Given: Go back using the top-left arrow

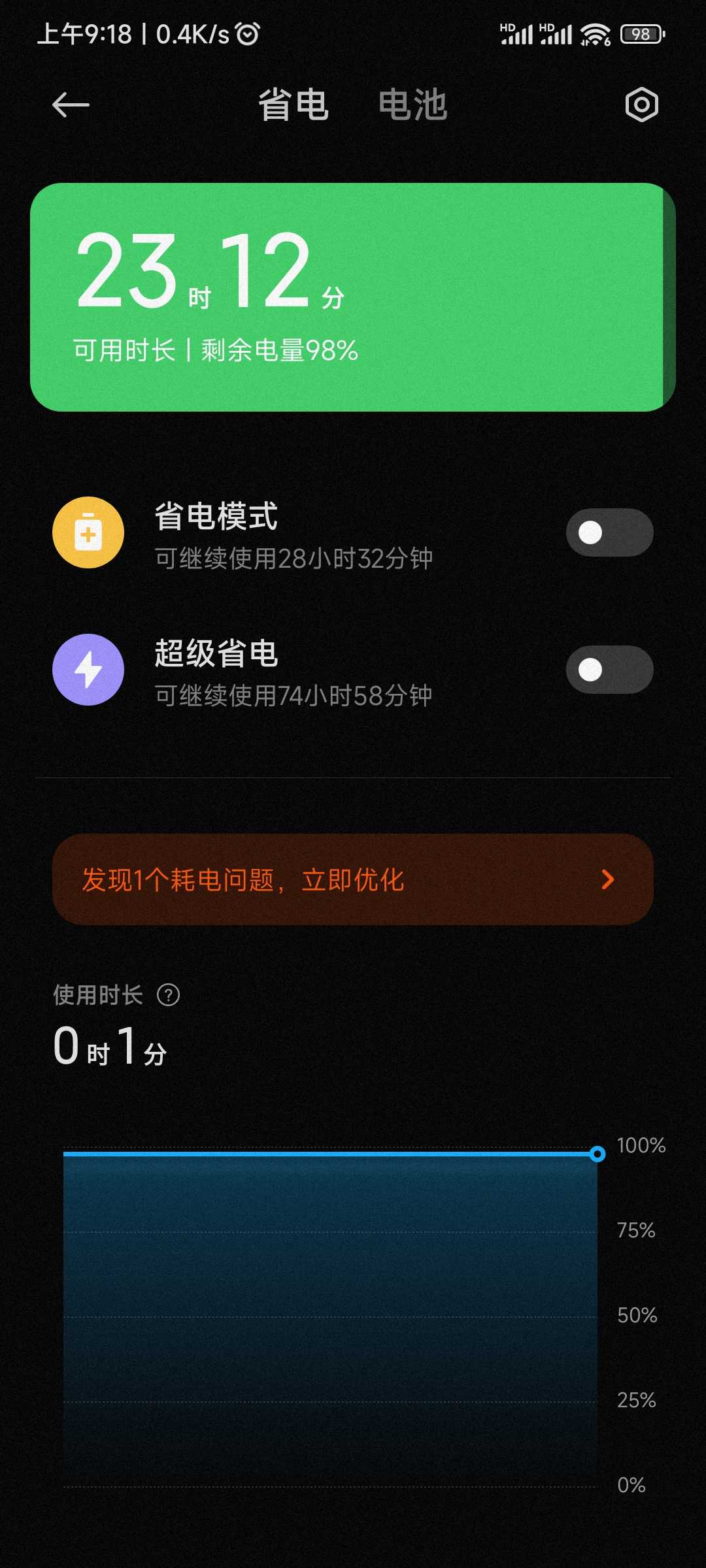Looking at the screenshot, I should click(71, 105).
